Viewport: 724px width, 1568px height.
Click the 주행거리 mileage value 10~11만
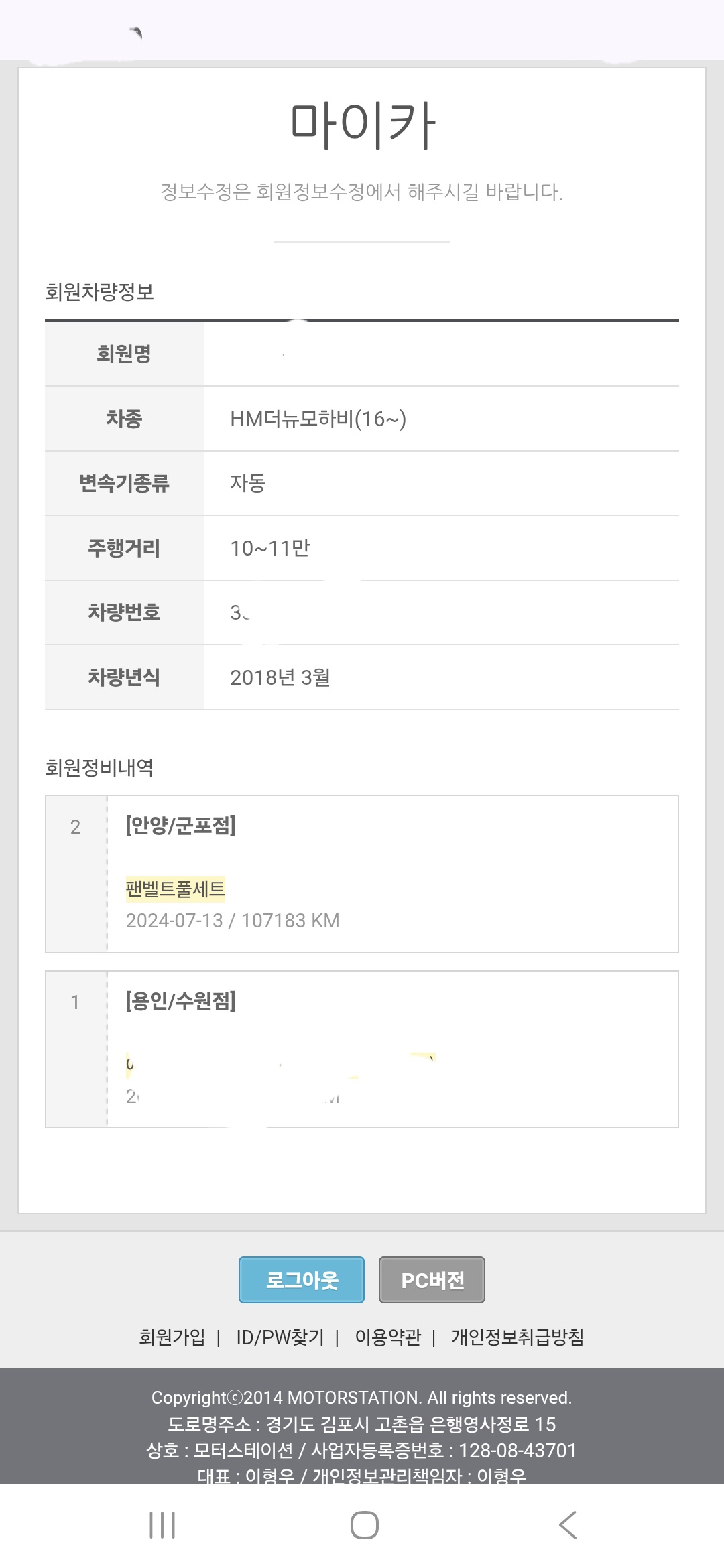coord(271,547)
